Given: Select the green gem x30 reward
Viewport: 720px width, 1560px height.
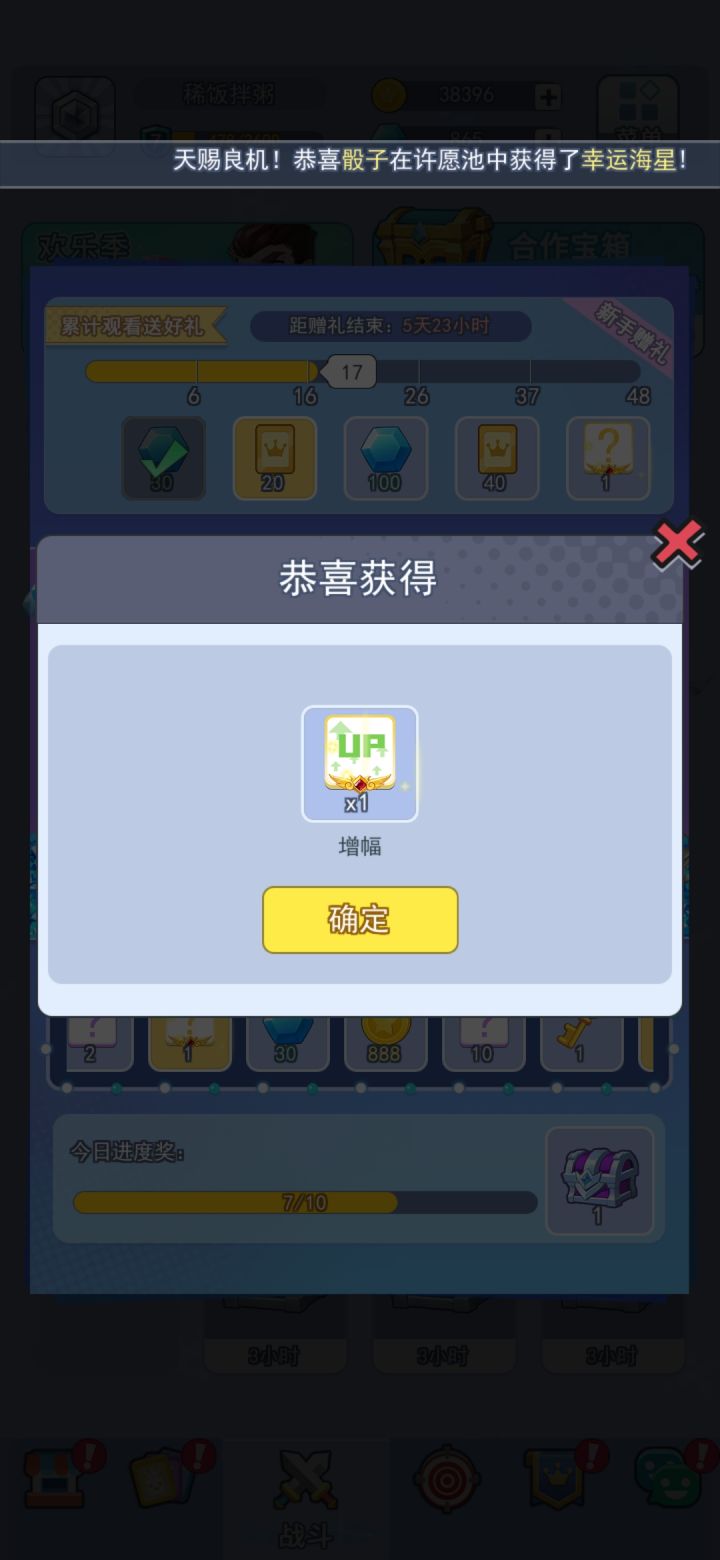Looking at the screenshot, I should click(163, 458).
